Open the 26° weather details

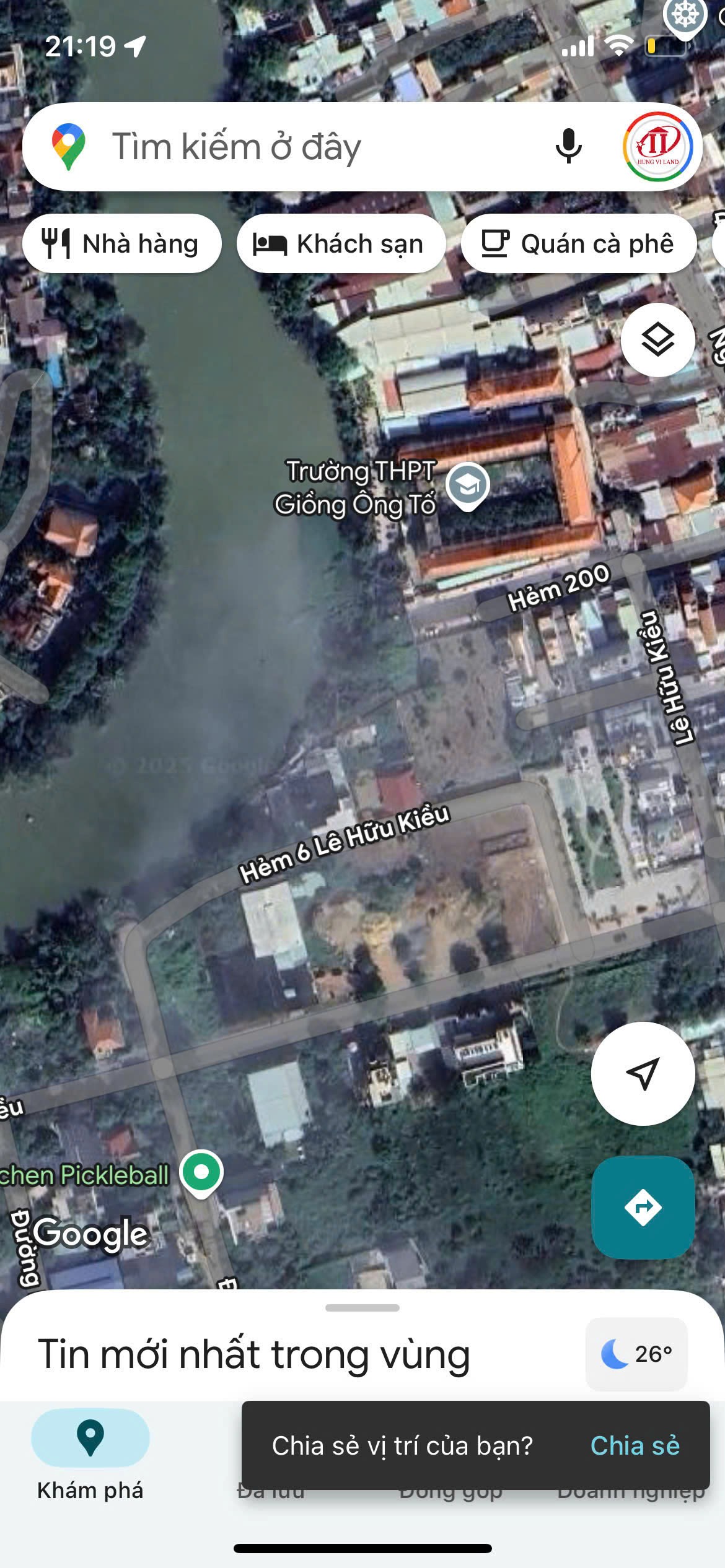tap(636, 1354)
